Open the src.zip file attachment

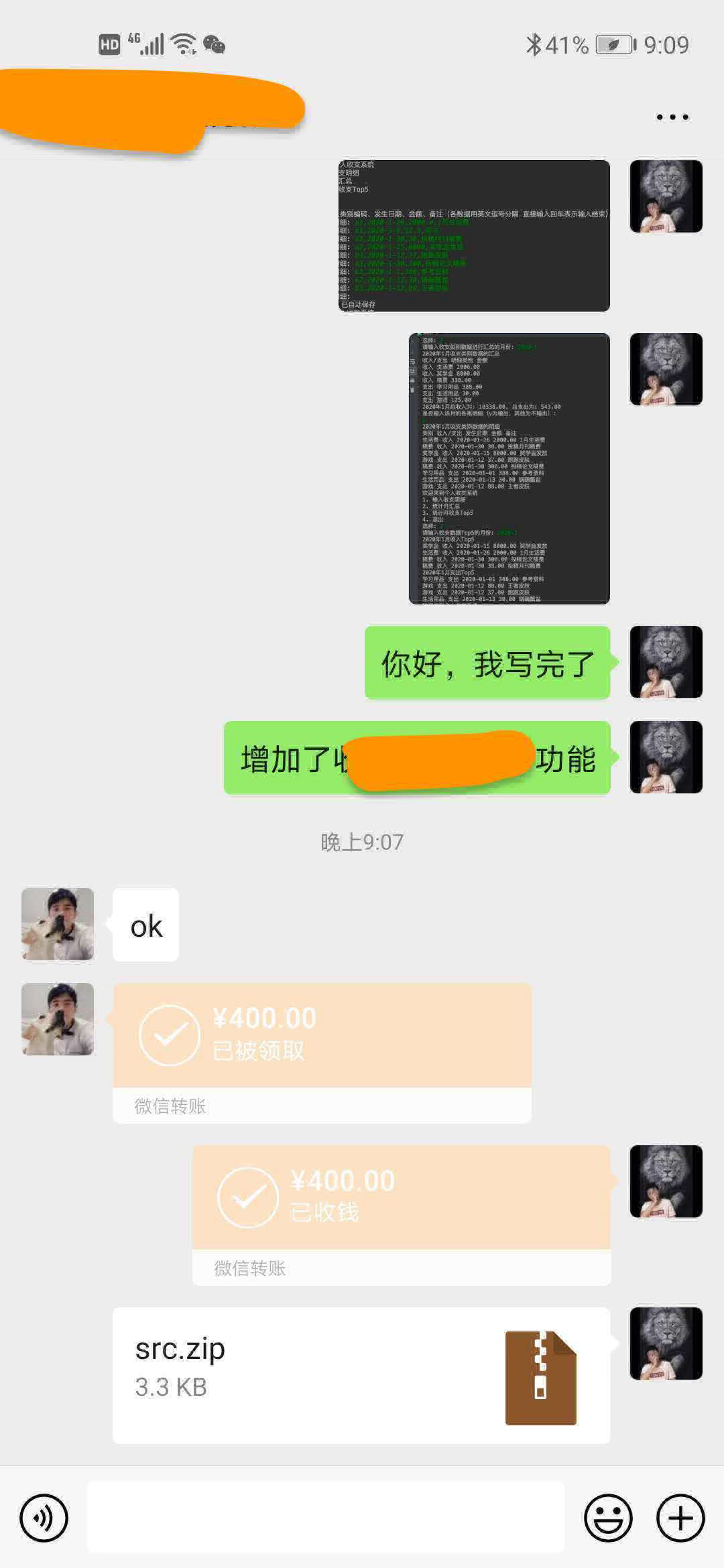point(361,1375)
